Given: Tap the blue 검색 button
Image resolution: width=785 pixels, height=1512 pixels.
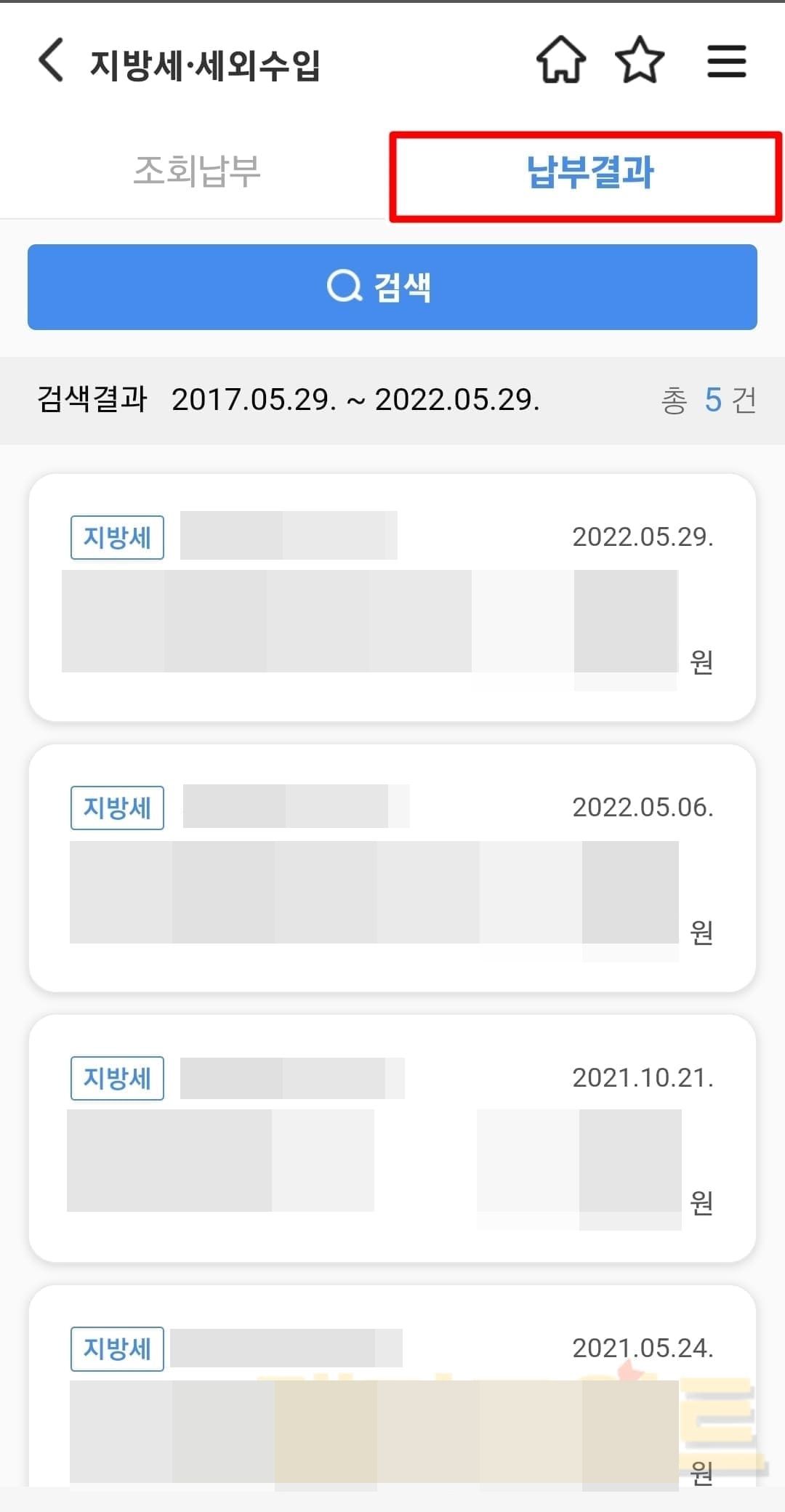Looking at the screenshot, I should point(392,287).
